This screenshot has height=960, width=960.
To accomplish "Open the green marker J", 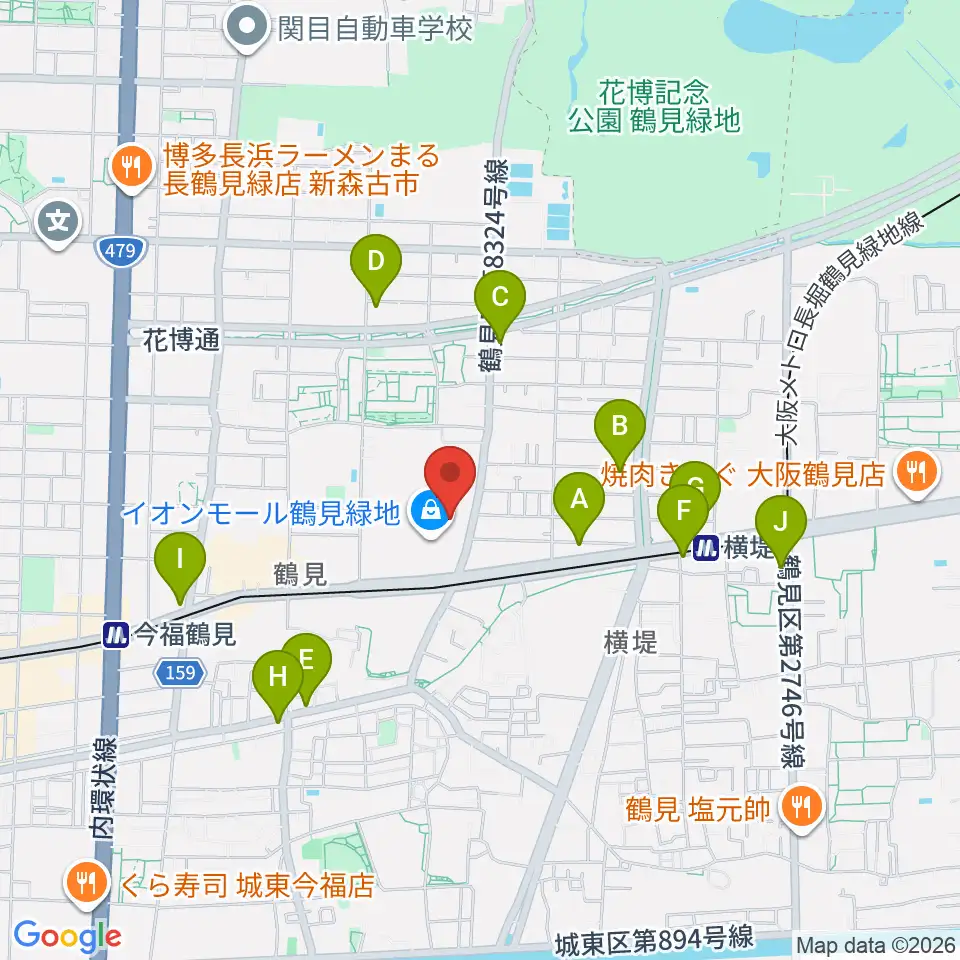I will click(781, 530).
